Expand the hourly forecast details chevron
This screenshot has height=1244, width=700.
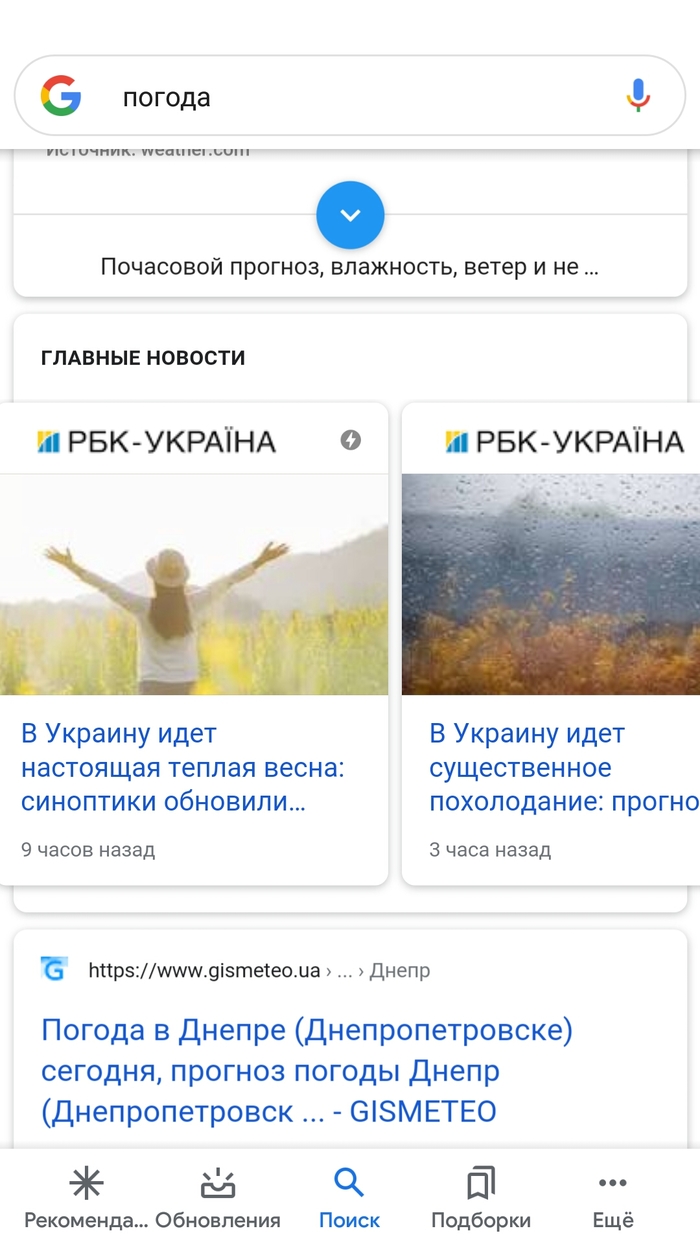click(x=350, y=215)
